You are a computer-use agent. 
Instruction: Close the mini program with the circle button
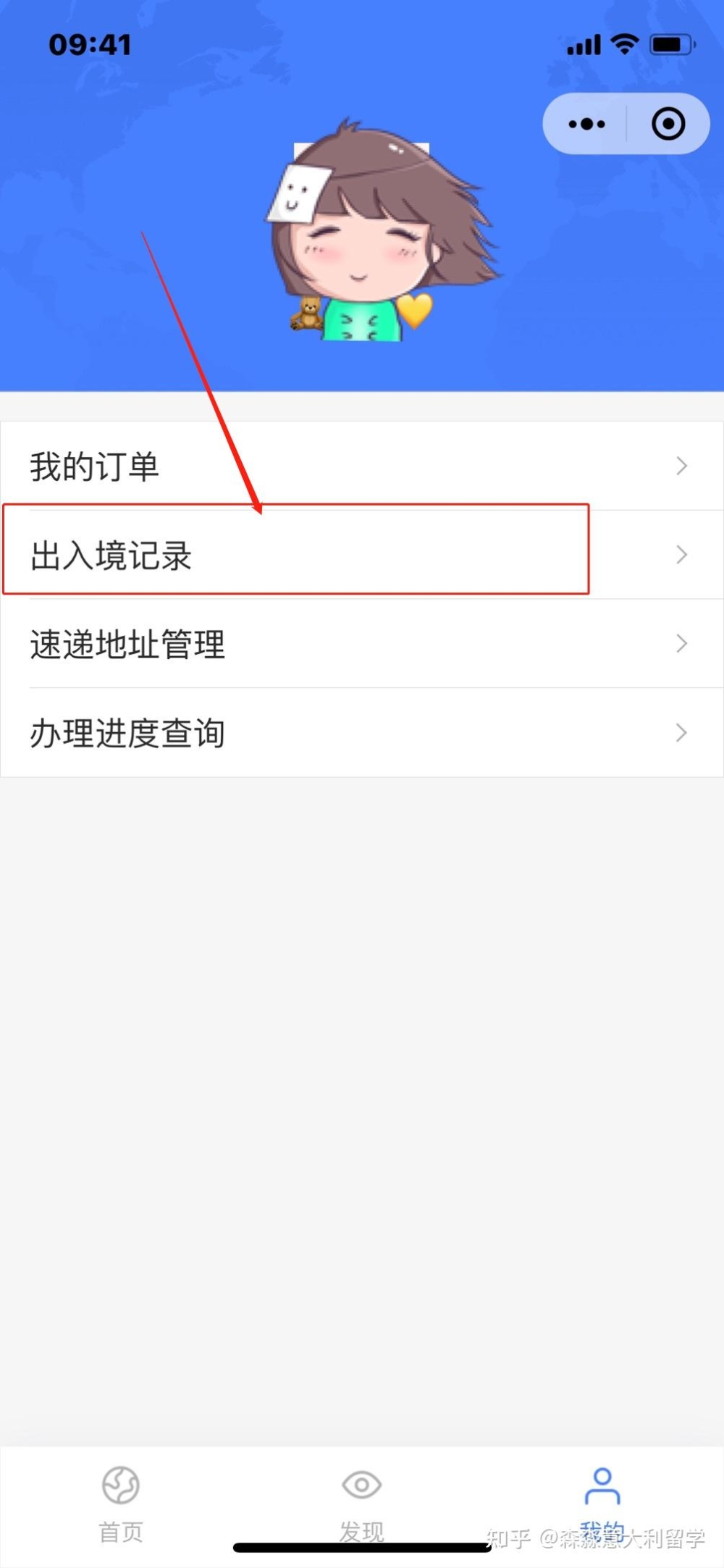pos(668,124)
